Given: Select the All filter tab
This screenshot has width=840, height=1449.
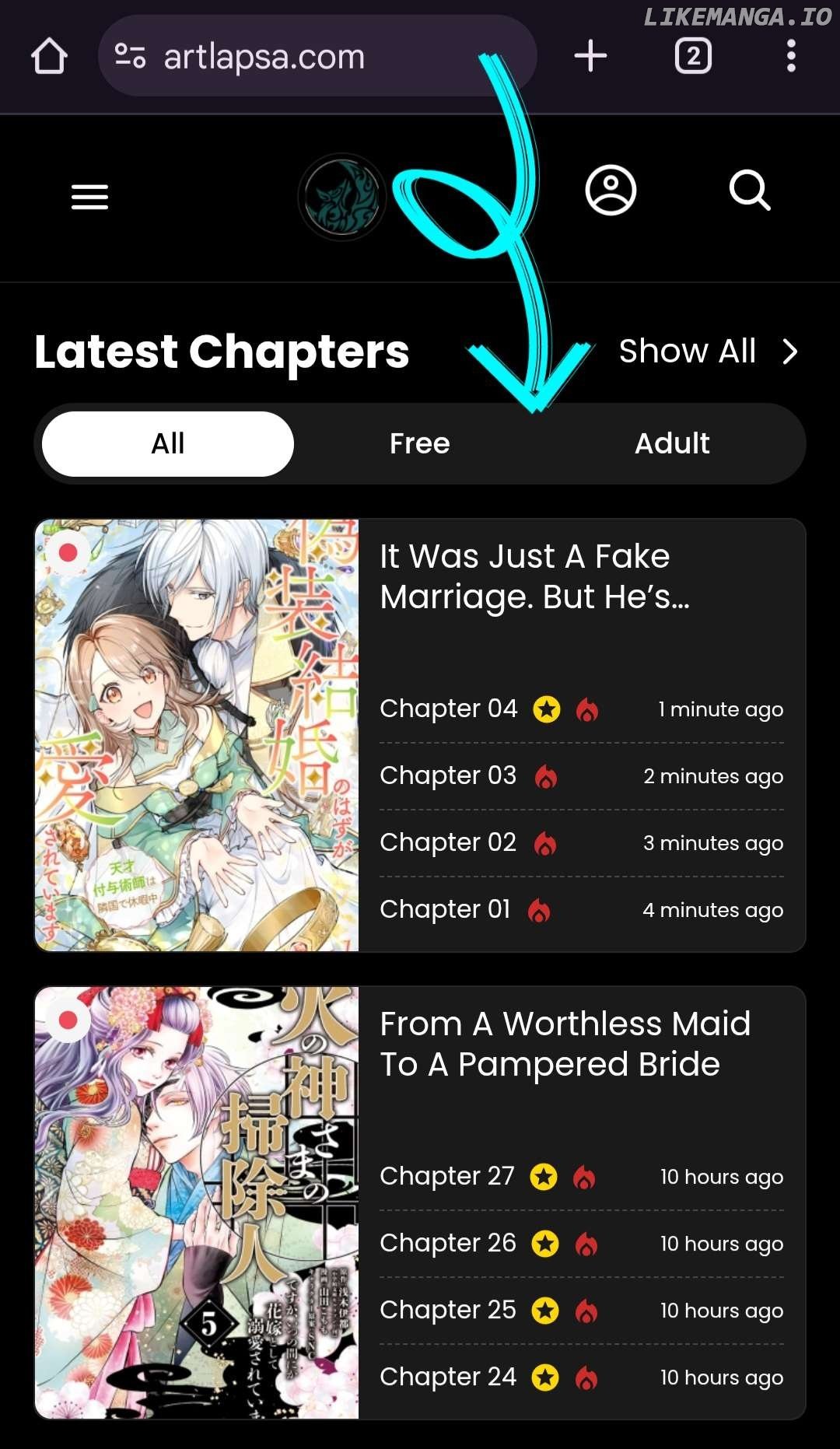Looking at the screenshot, I should coord(168,444).
